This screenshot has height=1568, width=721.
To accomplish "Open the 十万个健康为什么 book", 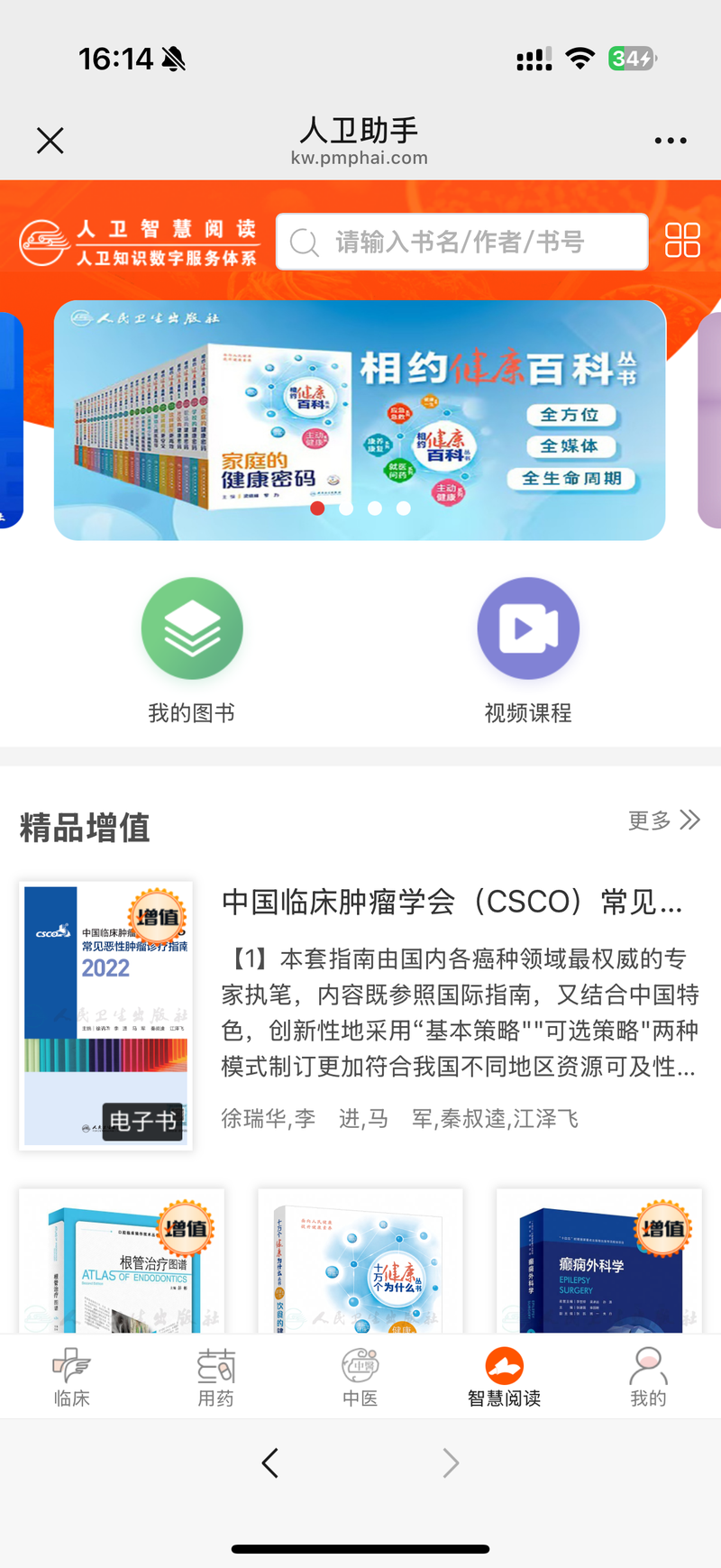I will (x=360, y=1262).
